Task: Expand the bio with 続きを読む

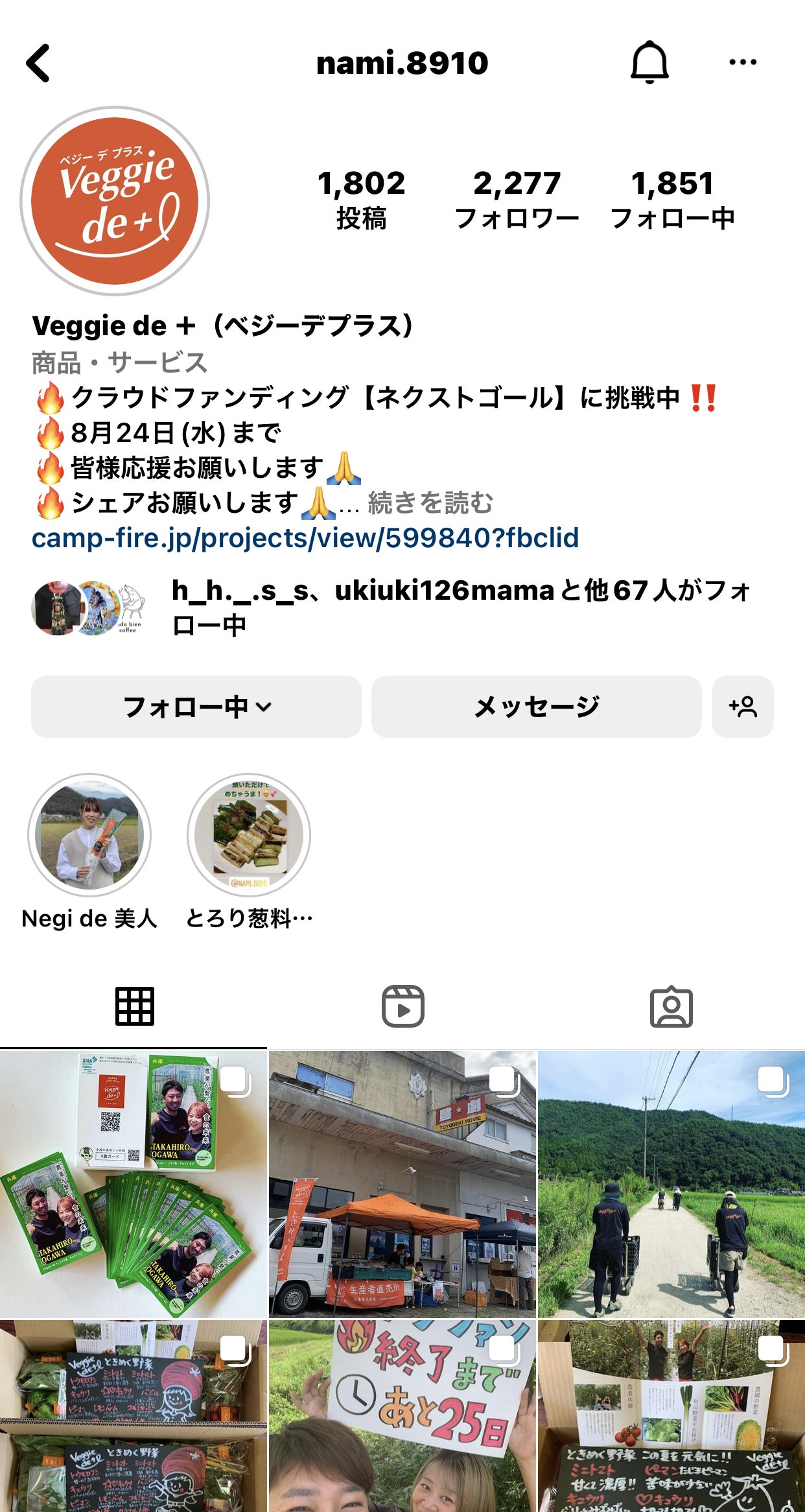Action: (x=430, y=503)
